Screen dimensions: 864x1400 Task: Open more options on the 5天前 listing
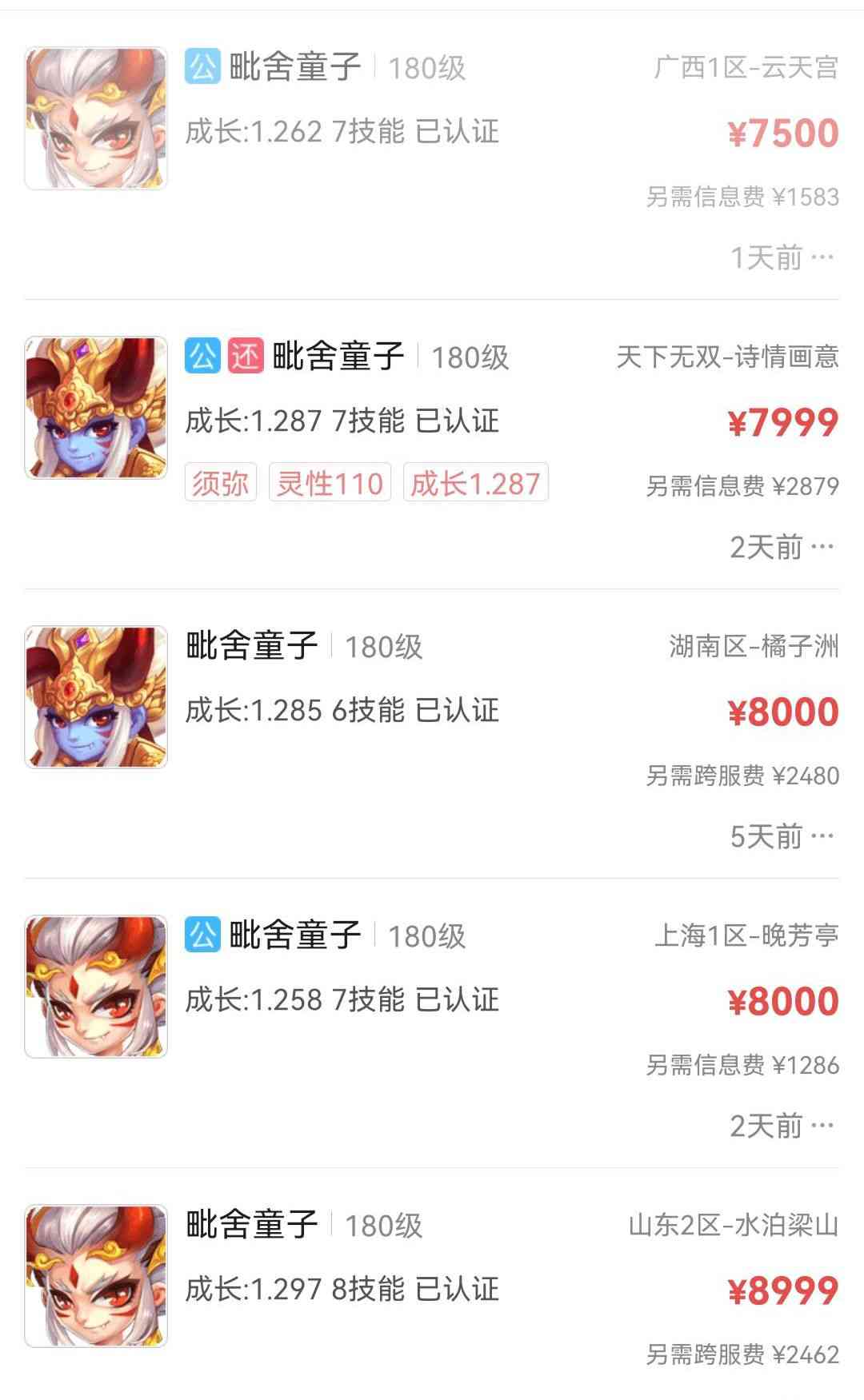pos(822,837)
